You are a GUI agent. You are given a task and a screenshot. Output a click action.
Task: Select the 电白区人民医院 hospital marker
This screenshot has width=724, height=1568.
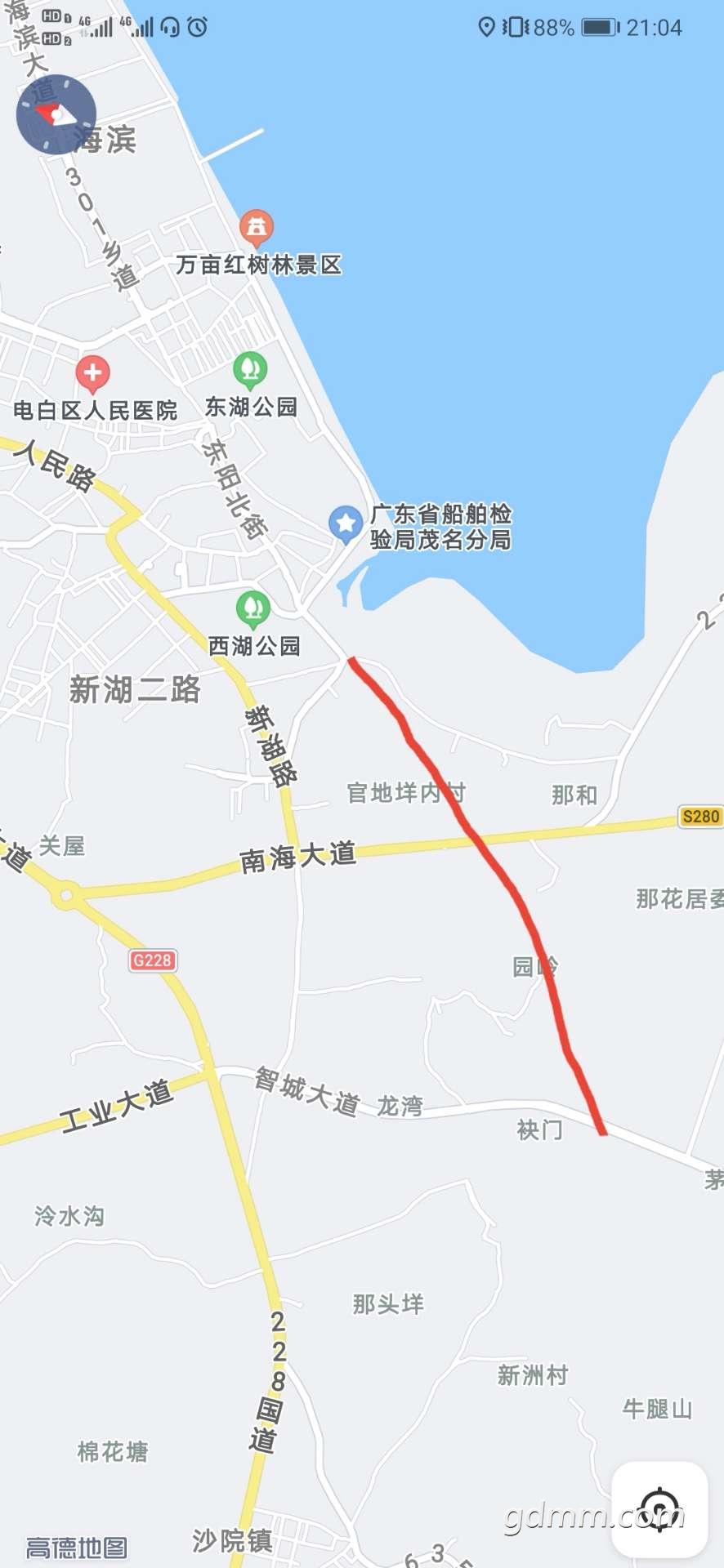point(93,375)
